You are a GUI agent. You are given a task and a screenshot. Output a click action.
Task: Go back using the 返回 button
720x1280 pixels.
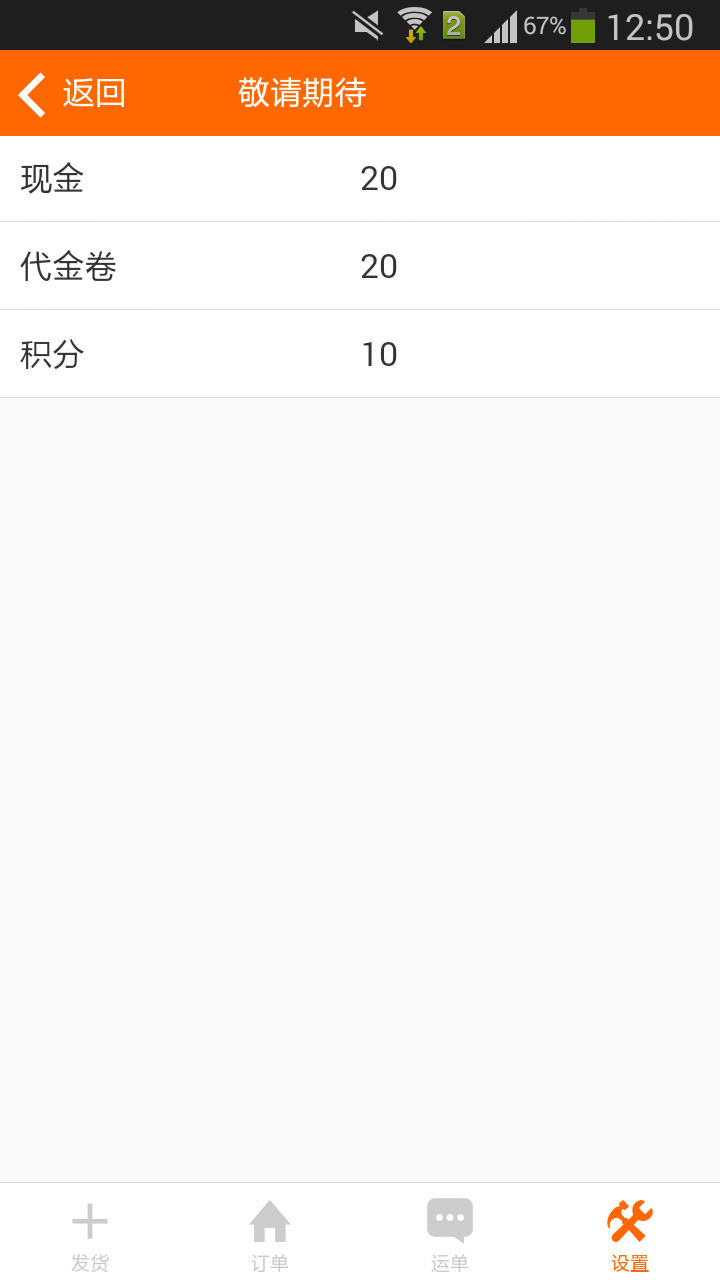(72, 94)
